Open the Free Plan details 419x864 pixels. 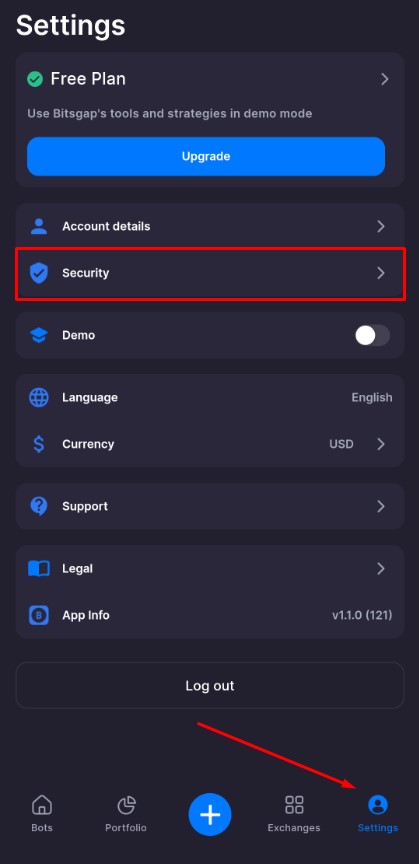coord(210,79)
